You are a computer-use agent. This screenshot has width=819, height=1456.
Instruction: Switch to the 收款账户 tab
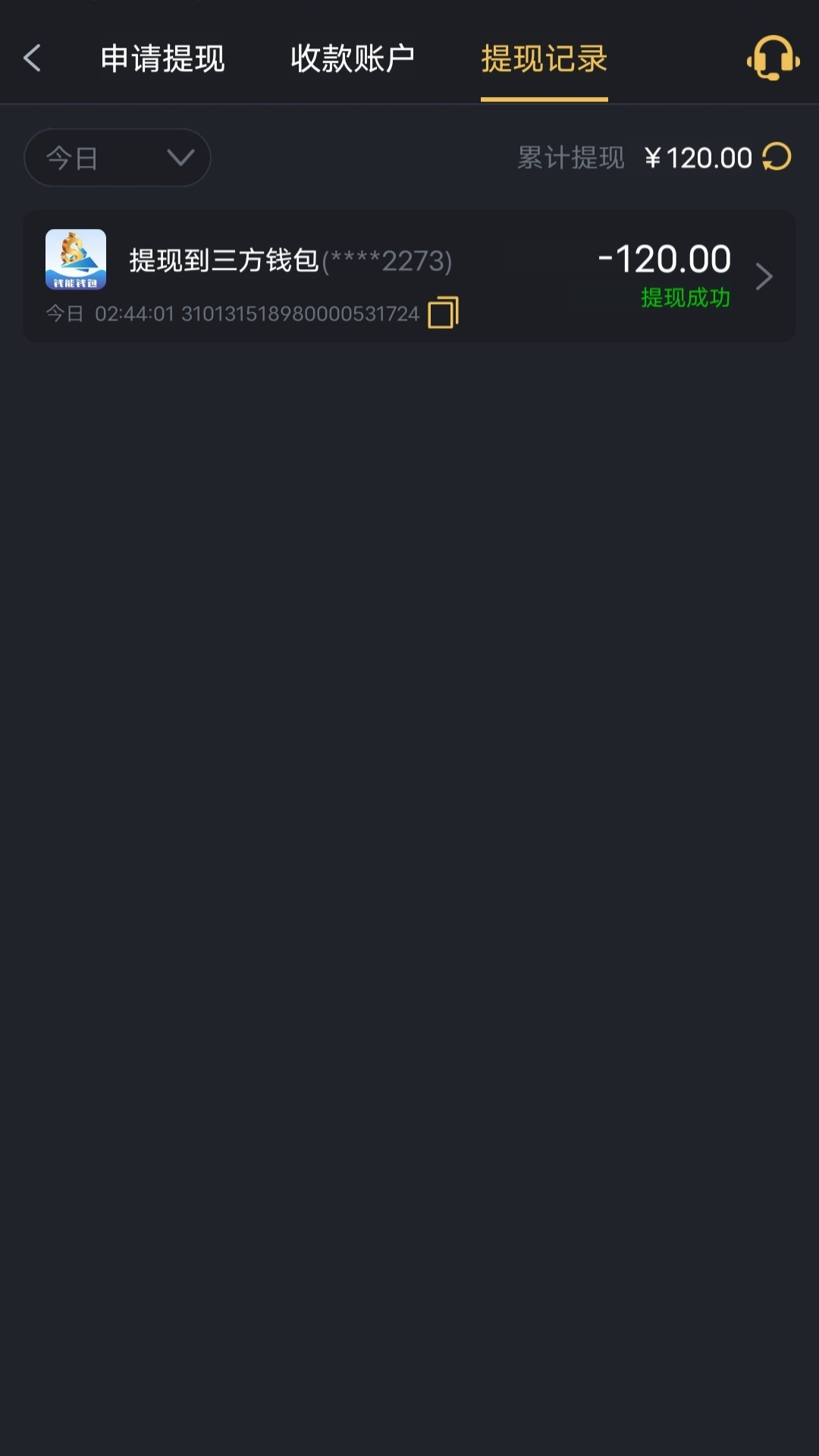pos(353,58)
